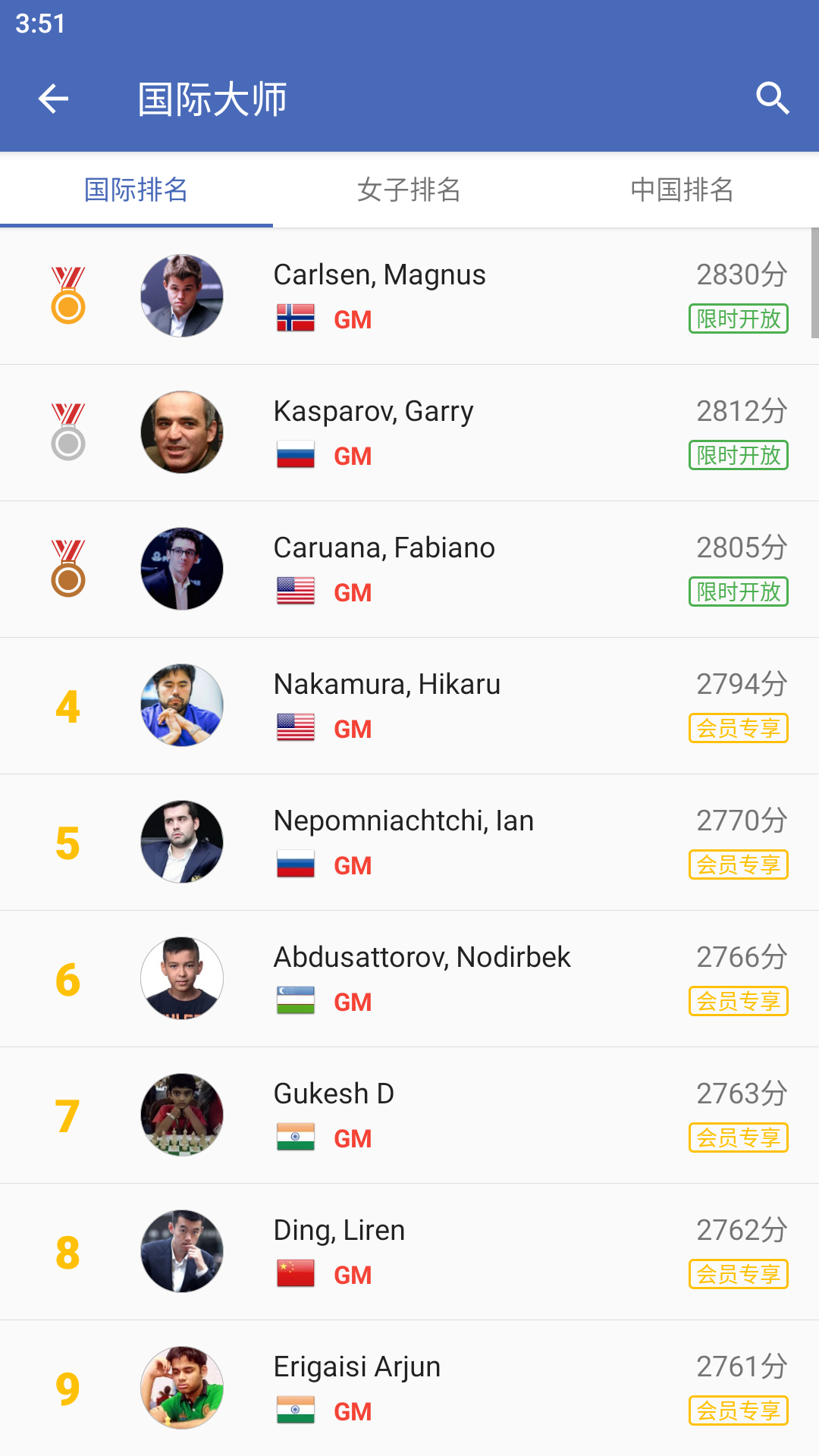Viewport: 819px width, 1456px height.
Task: Open Ding, Liren player row
Action: pyautogui.click(x=409, y=1251)
